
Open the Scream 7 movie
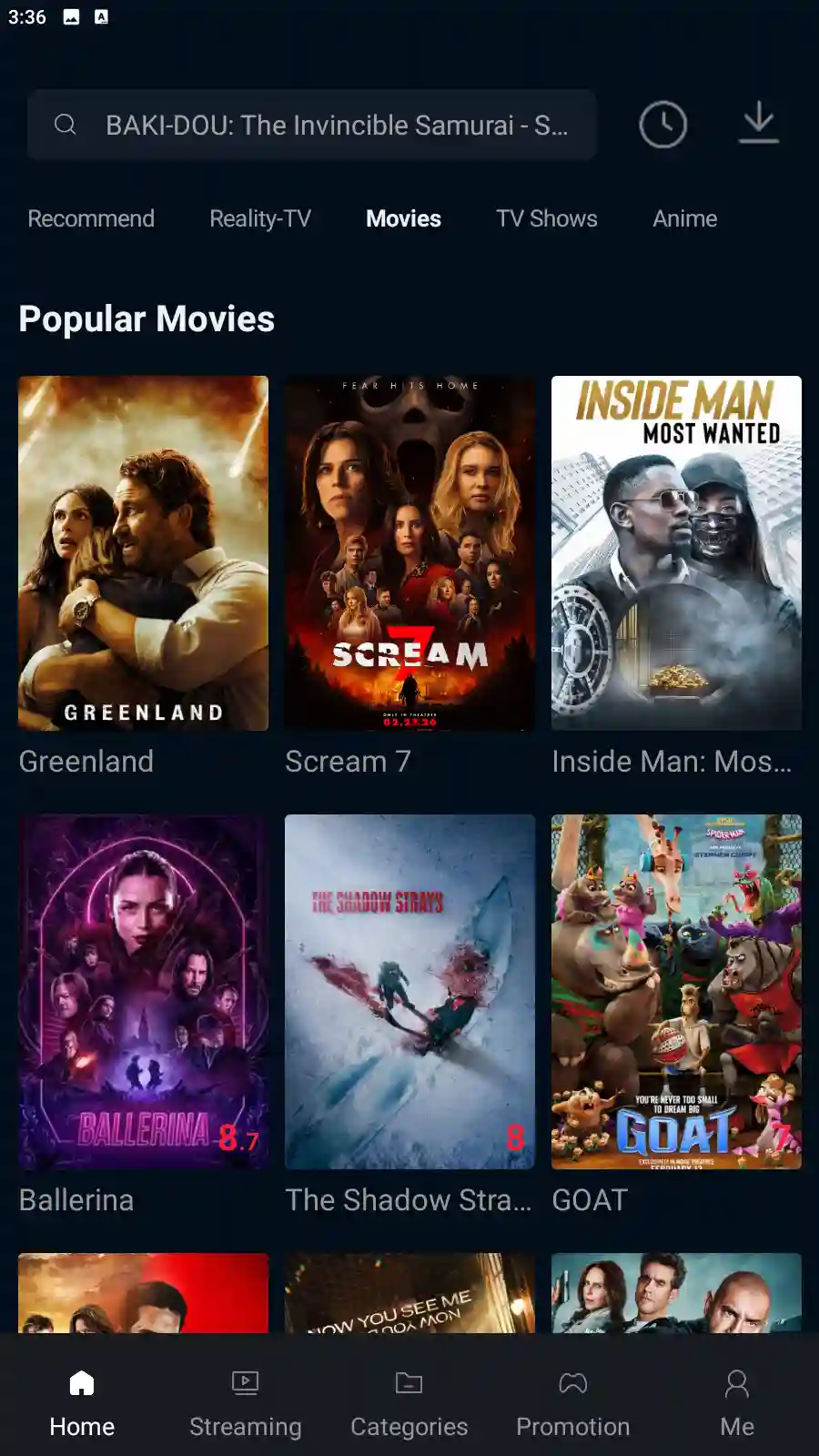click(x=409, y=553)
